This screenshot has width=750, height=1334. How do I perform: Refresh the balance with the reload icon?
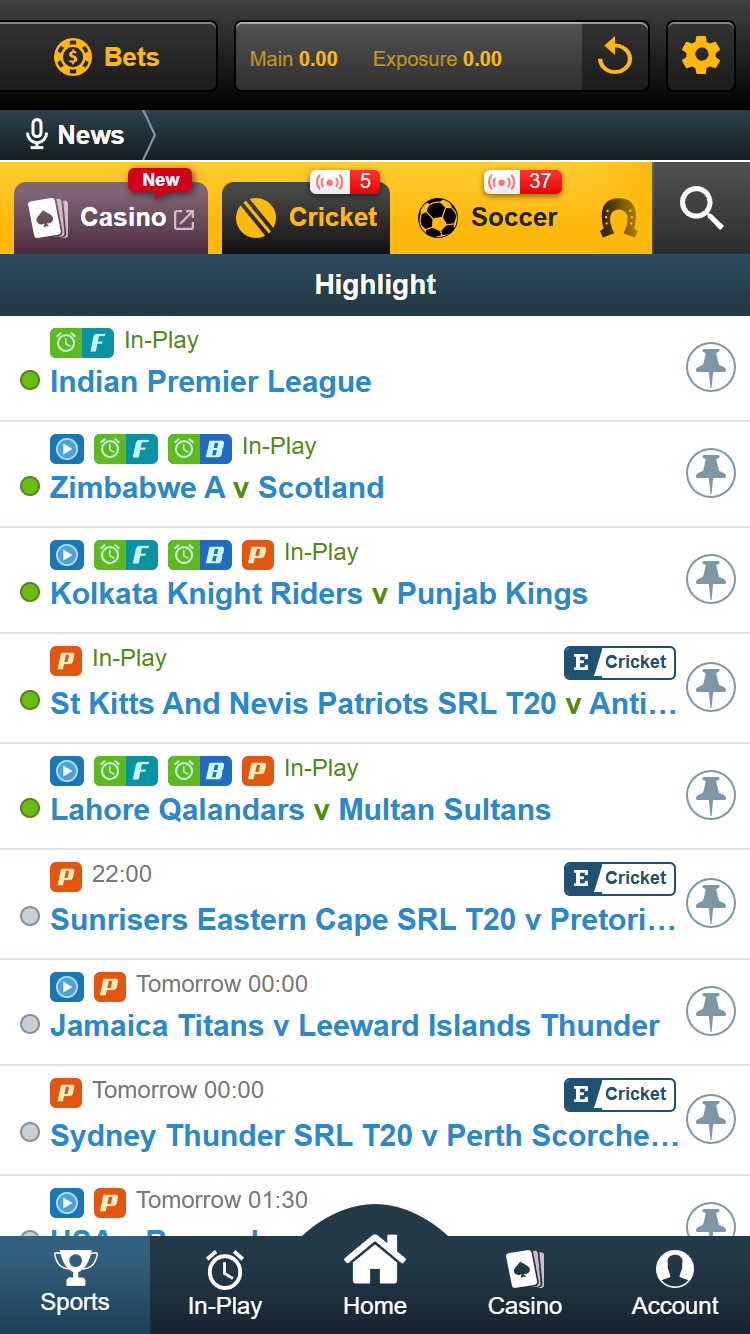click(x=614, y=57)
